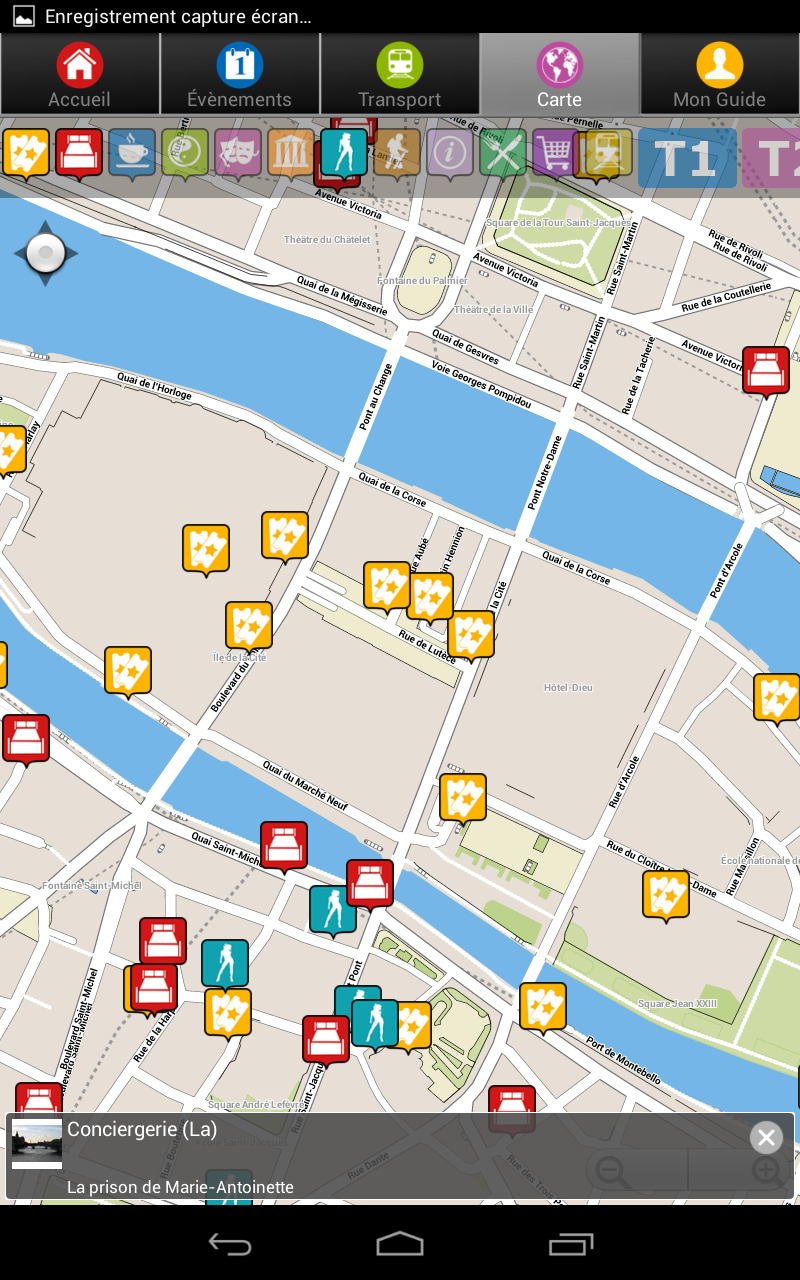Viewport: 800px width, 1280px height.
Task: Close the Conciergerie info banner
Action: point(766,1137)
